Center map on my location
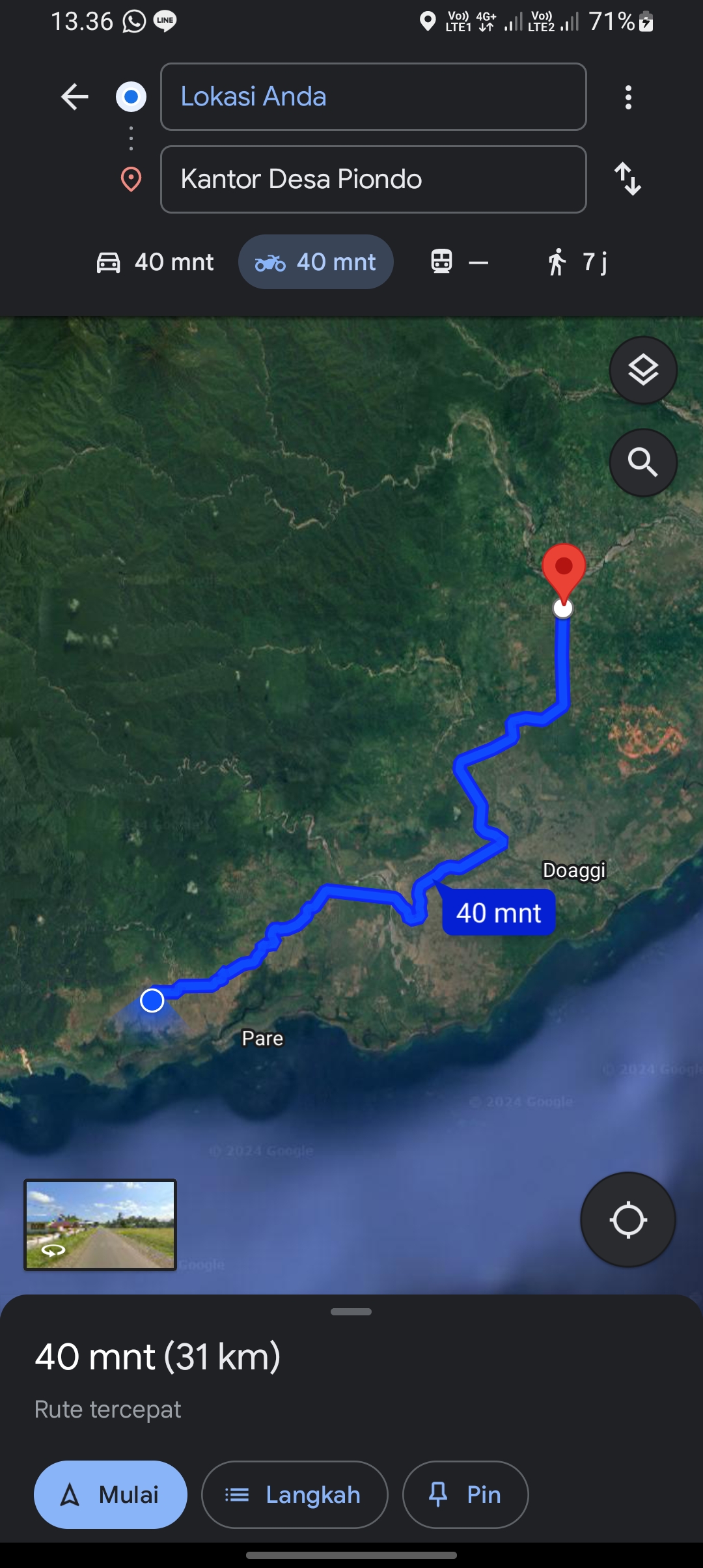The height and width of the screenshot is (1568, 703). pyautogui.click(x=628, y=1220)
